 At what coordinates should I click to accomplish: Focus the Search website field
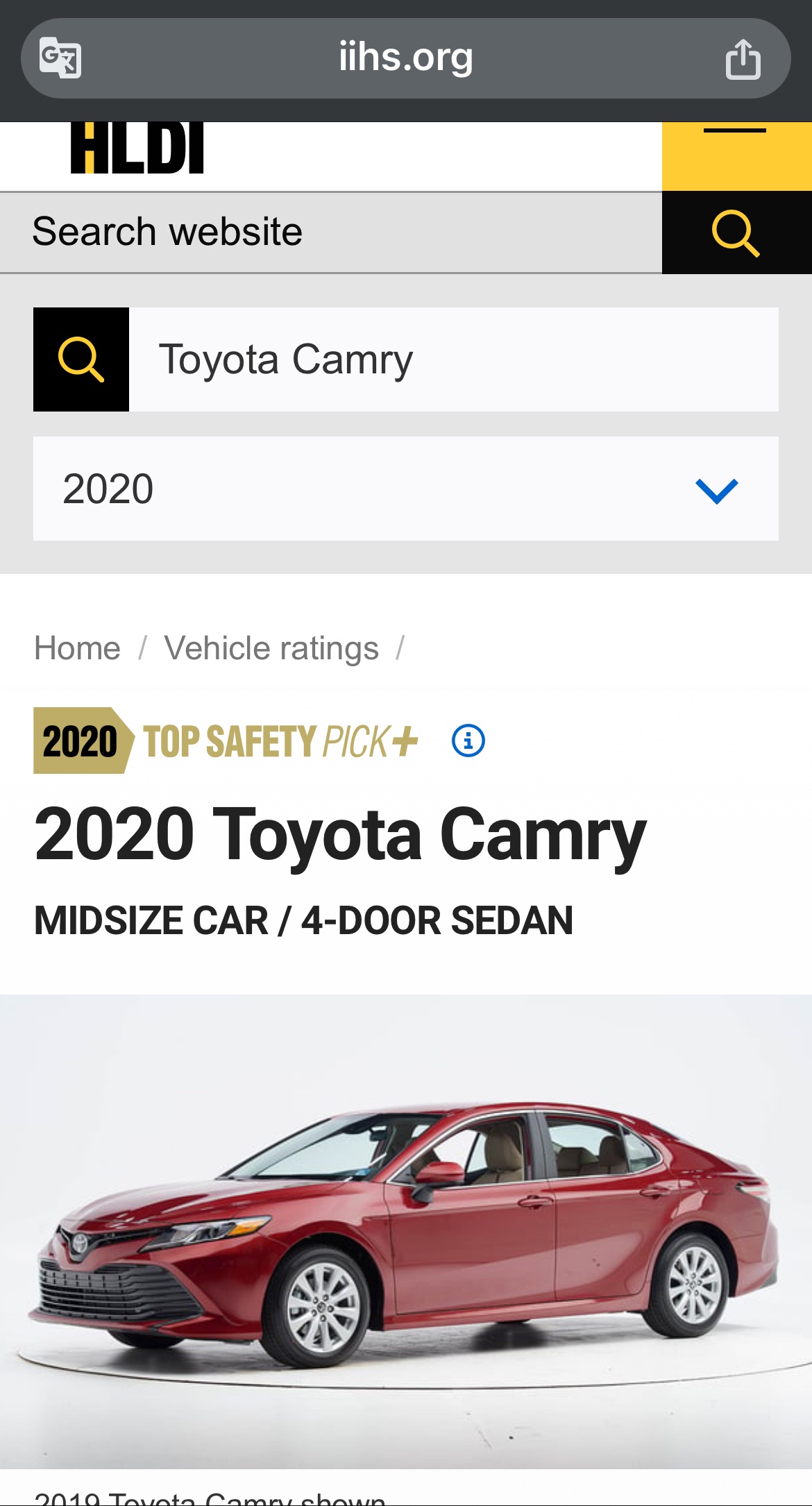(330, 232)
